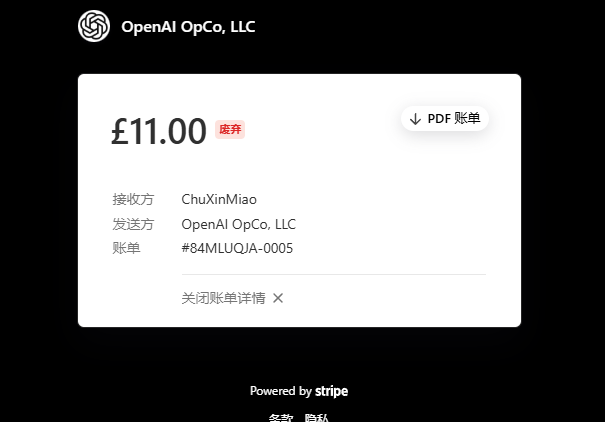
Task: Open the Powered by Stripe link
Action: coord(299,391)
